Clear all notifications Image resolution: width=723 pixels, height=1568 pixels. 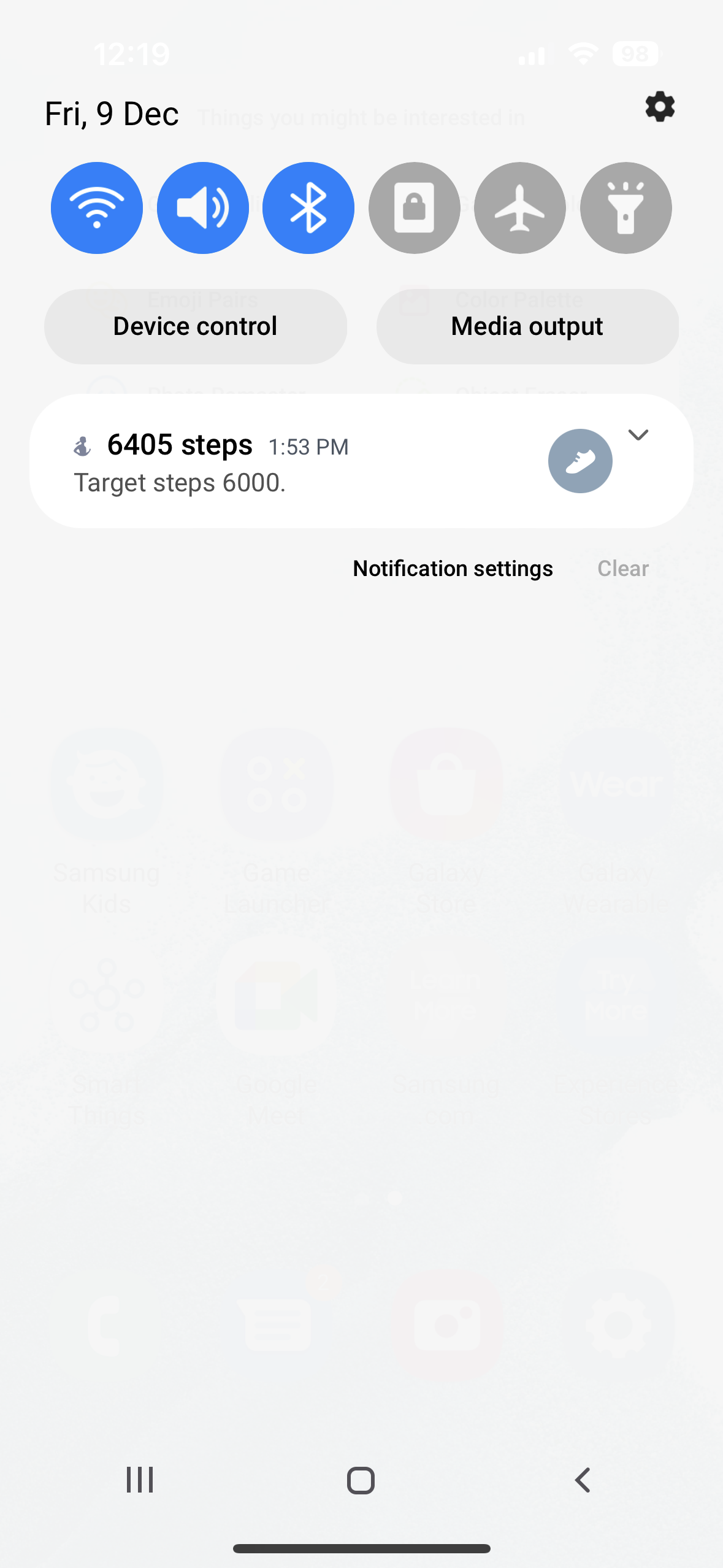(x=622, y=568)
